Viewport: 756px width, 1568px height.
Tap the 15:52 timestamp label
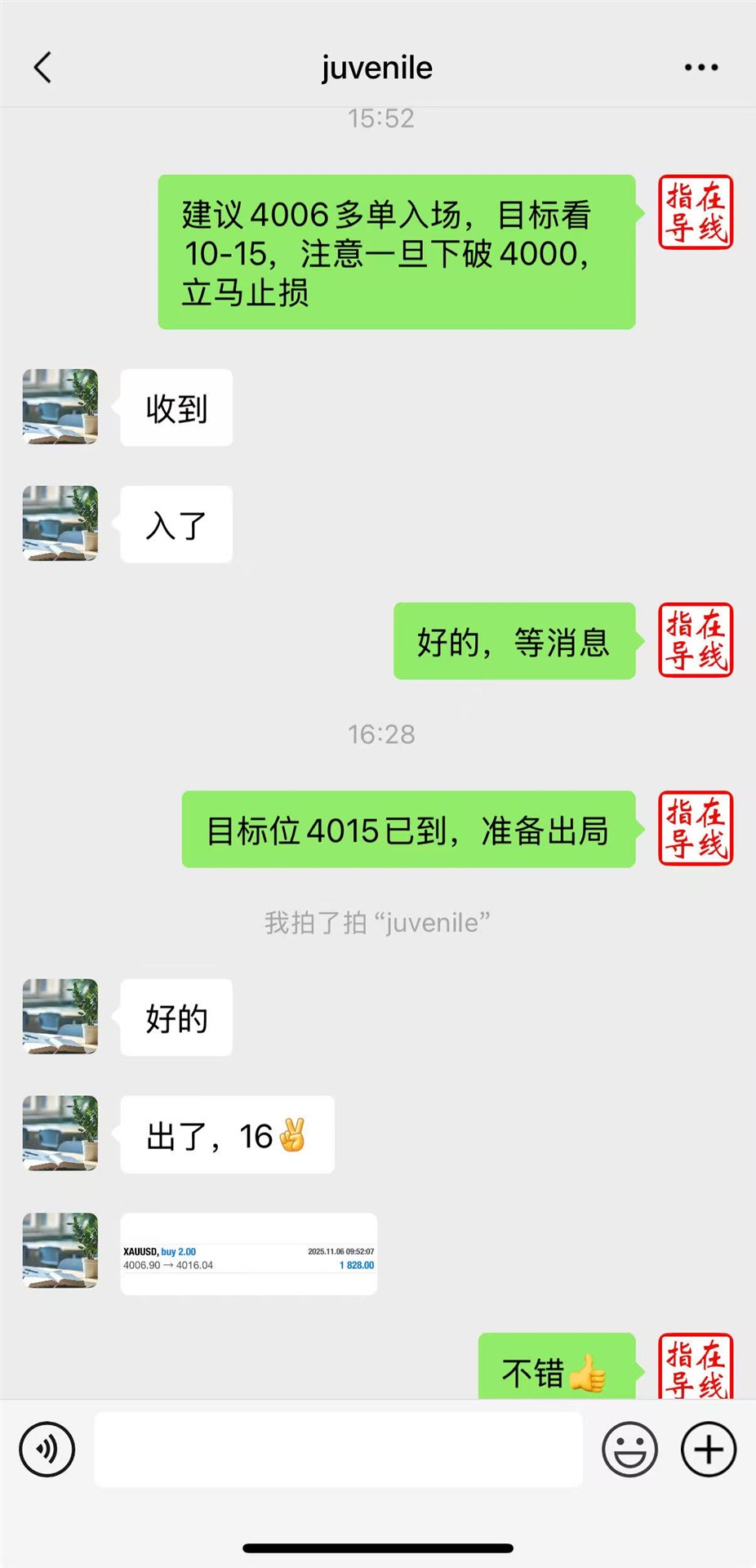pos(377,118)
